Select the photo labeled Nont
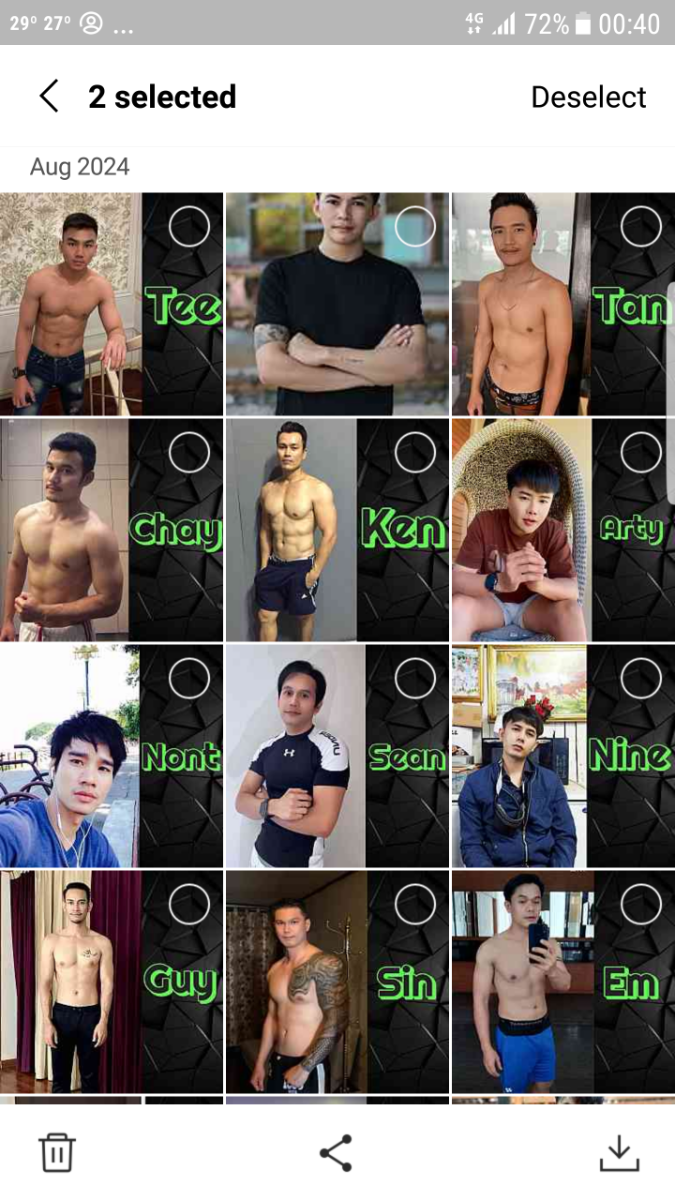The width and height of the screenshot is (675, 1200). 190,679
